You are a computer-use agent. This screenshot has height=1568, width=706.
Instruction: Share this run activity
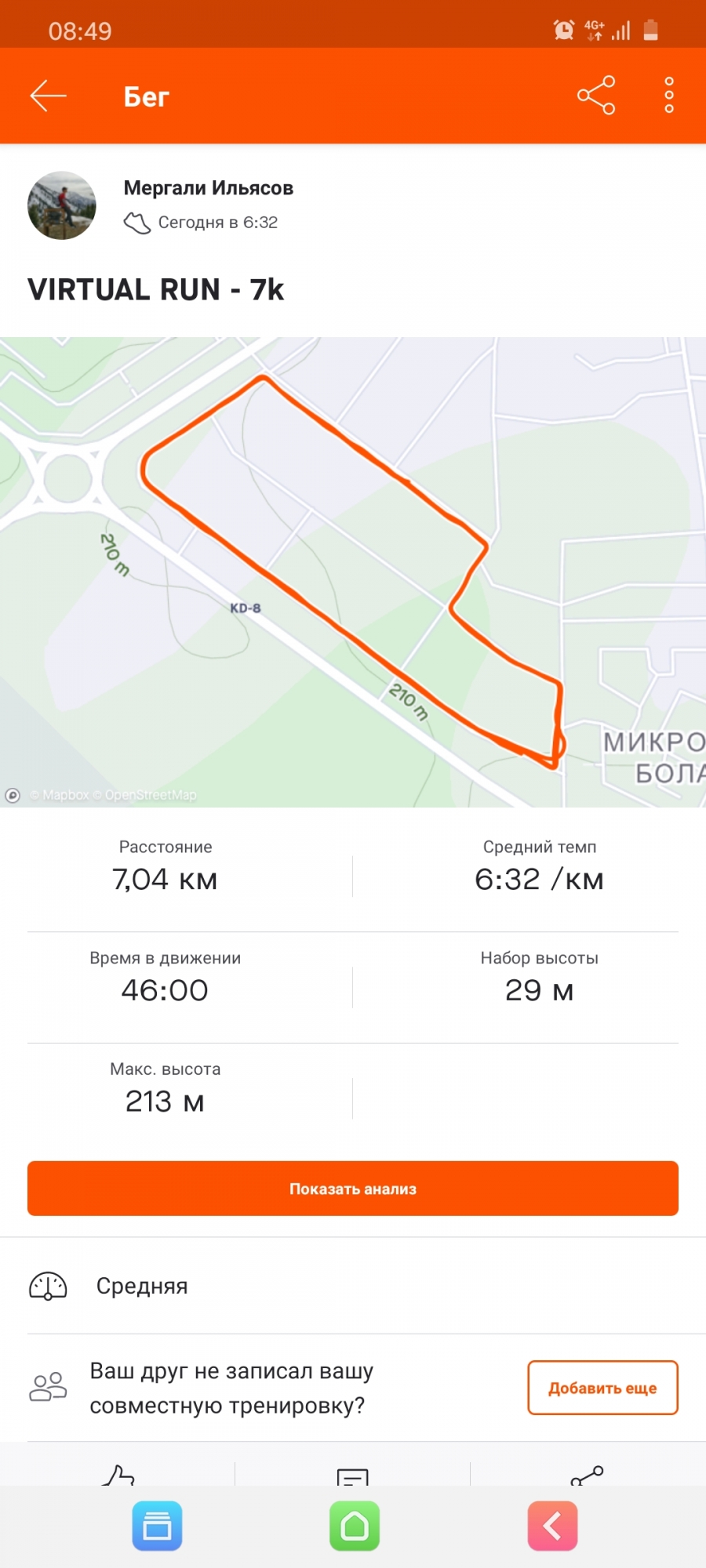pos(596,96)
